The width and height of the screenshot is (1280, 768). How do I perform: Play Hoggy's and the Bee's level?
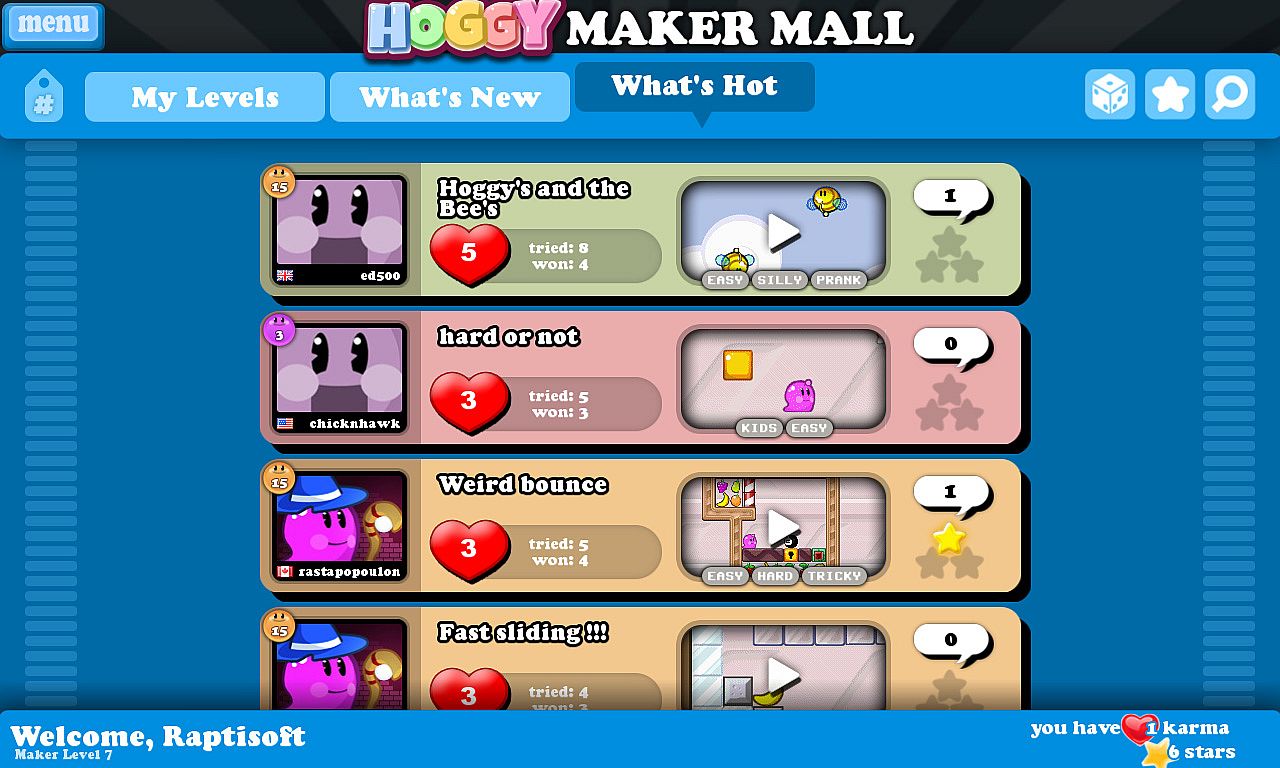(783, 232)
